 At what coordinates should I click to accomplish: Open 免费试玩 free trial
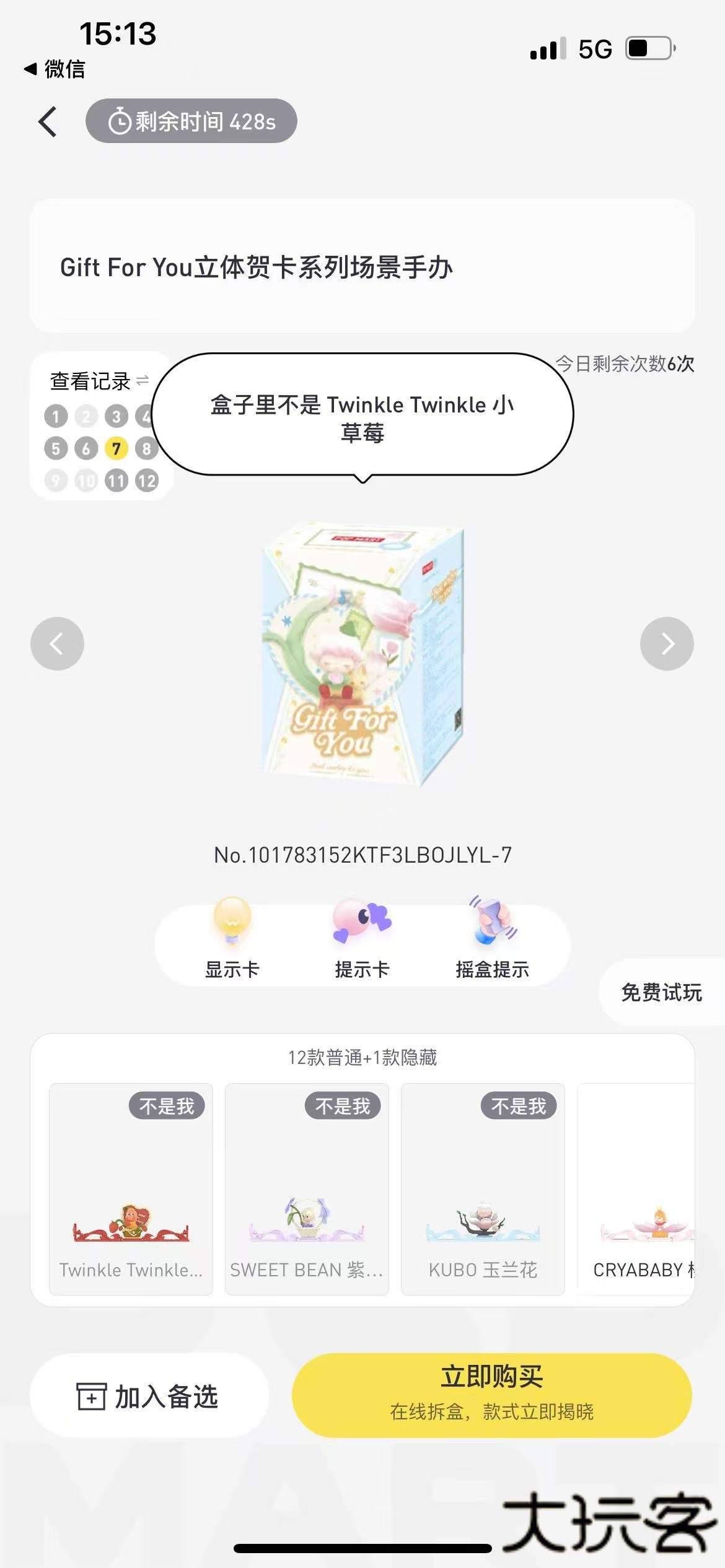point(661,992)
